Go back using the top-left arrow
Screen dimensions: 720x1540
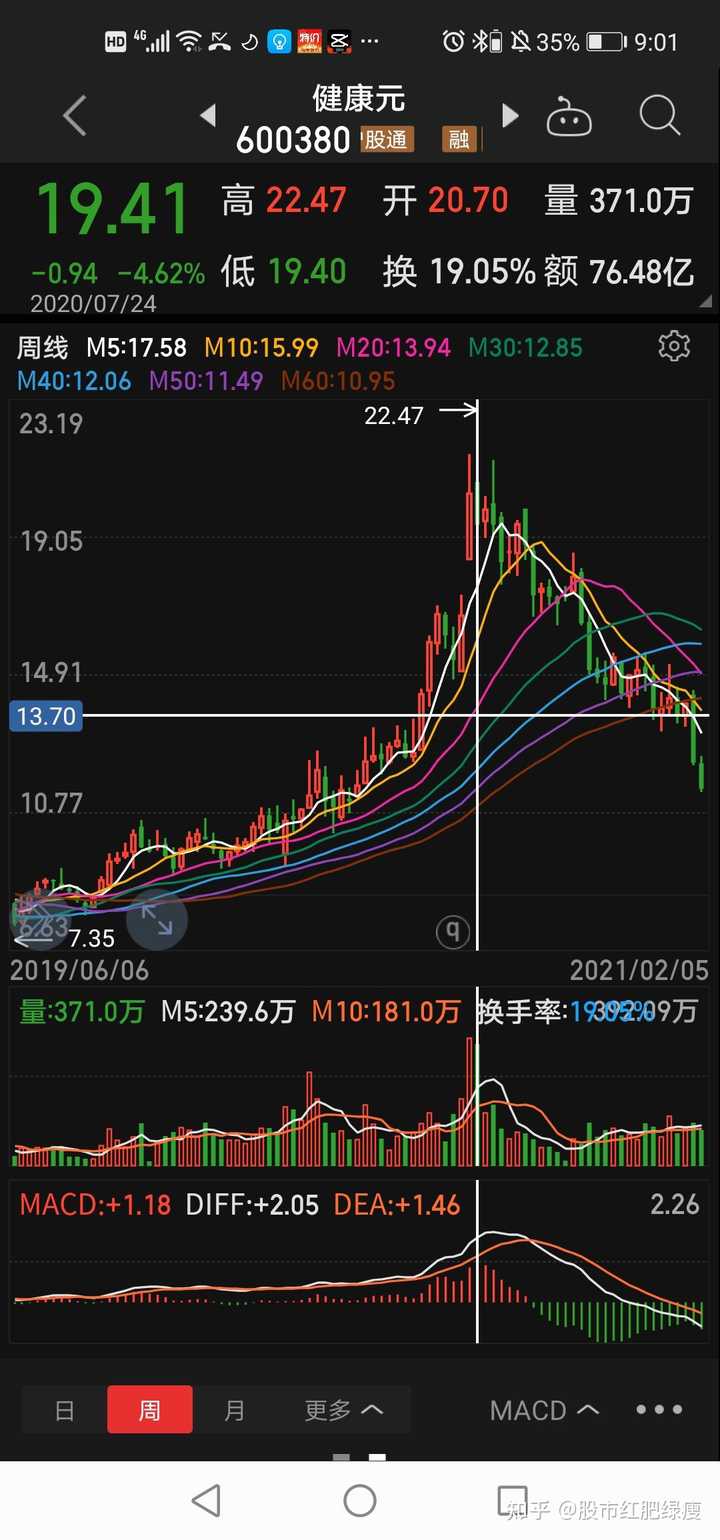[75, 117]
